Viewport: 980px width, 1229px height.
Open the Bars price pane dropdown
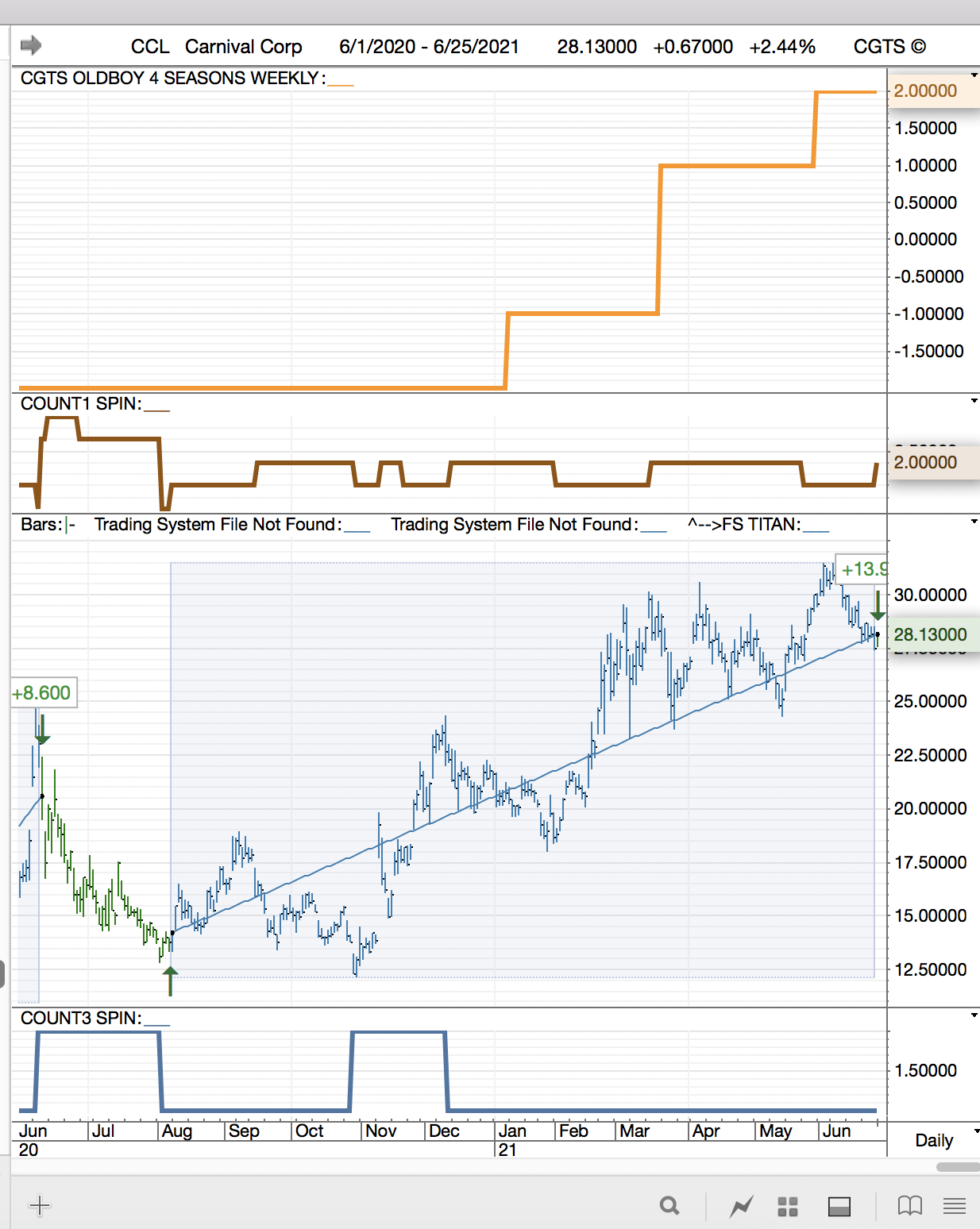pyautogui.click(x=974, y=522)
